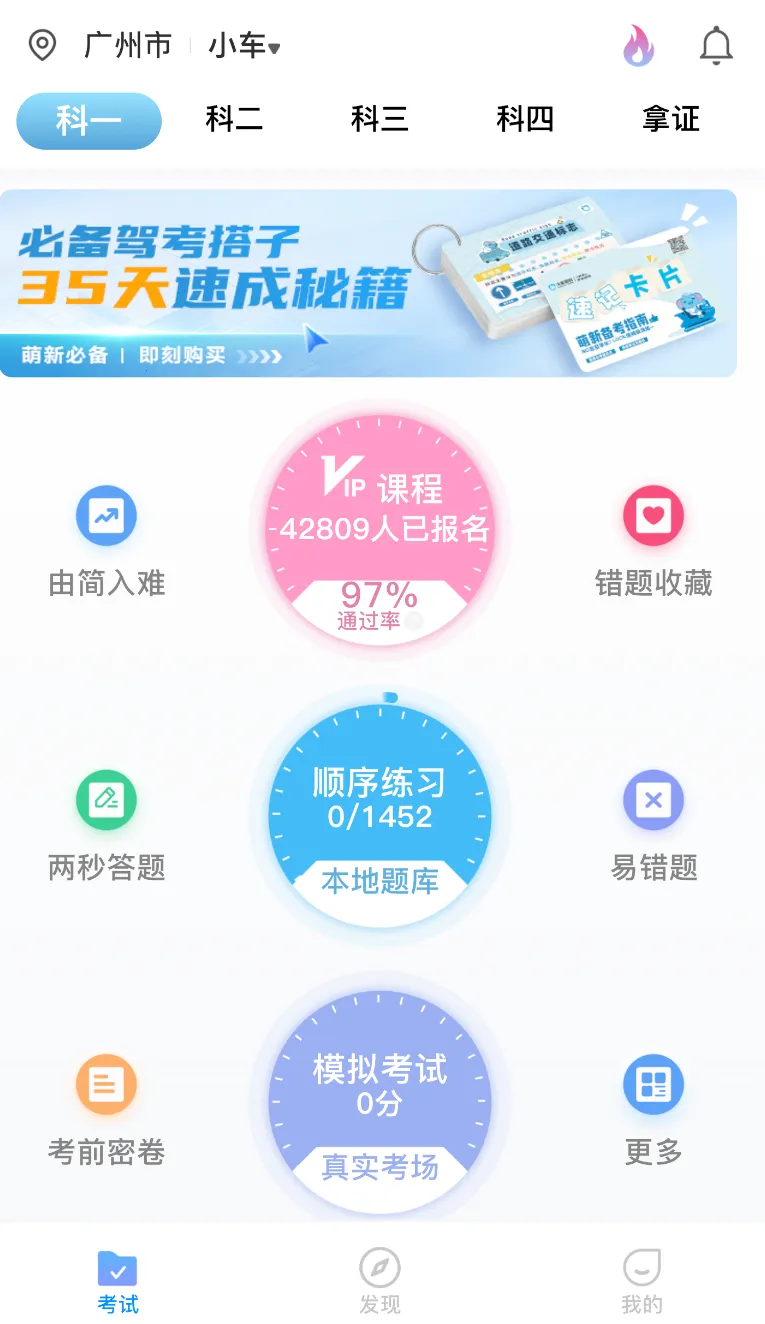Open the notifications bell

tap(716, 46)
